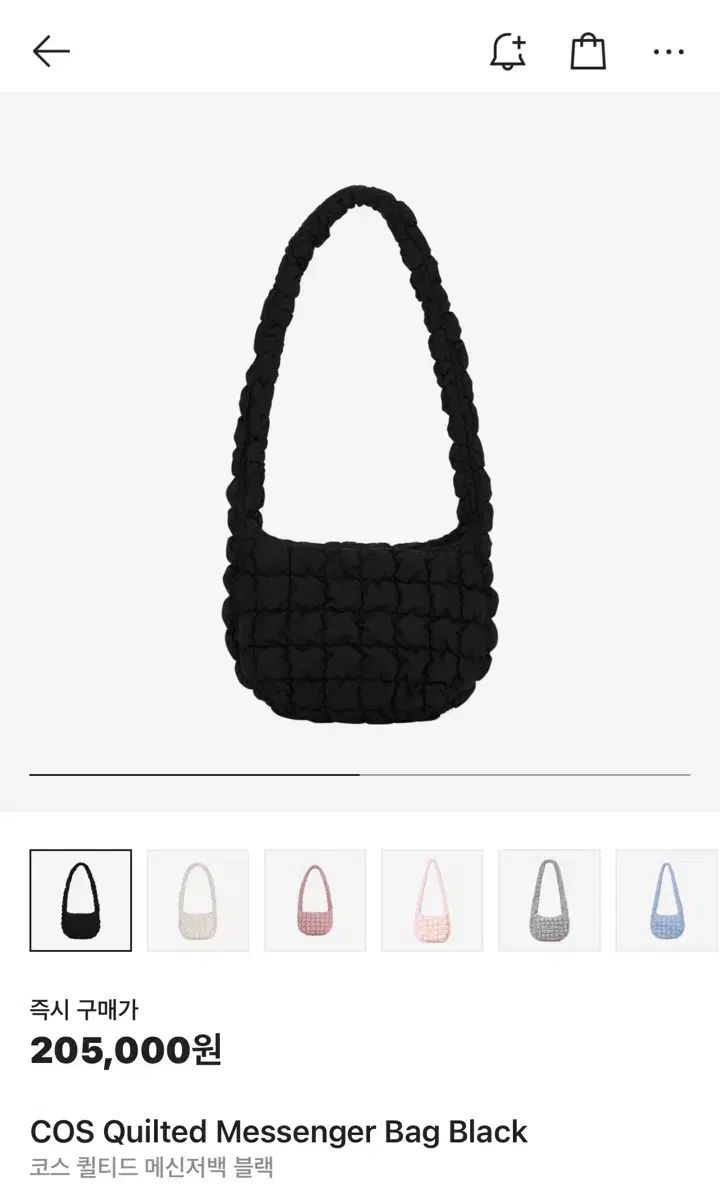
Task: Go back with the arrow icon
Action: pos(51,51)
